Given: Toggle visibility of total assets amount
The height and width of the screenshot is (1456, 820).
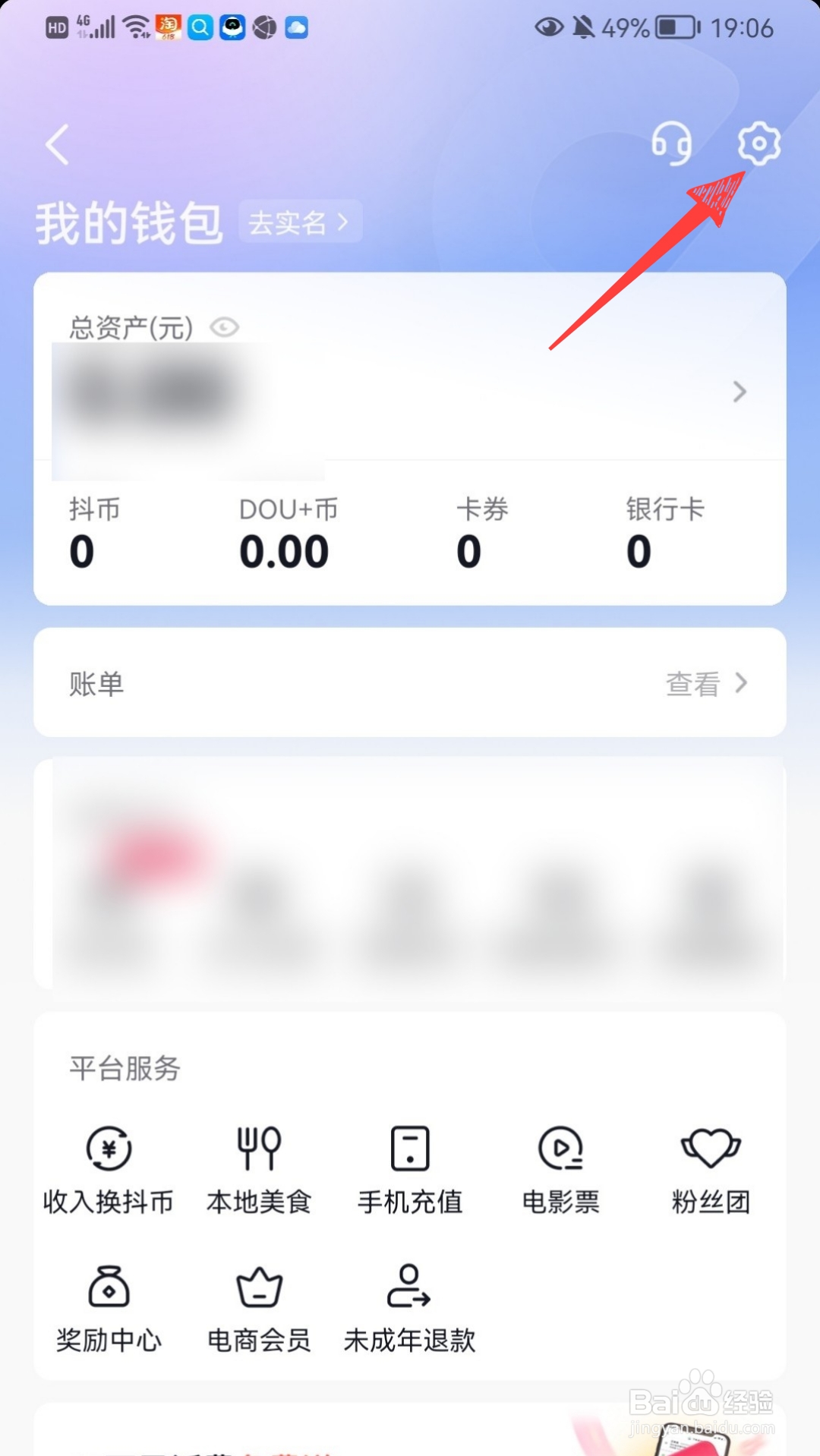Looking at the screenshot, I should [223, 327].
